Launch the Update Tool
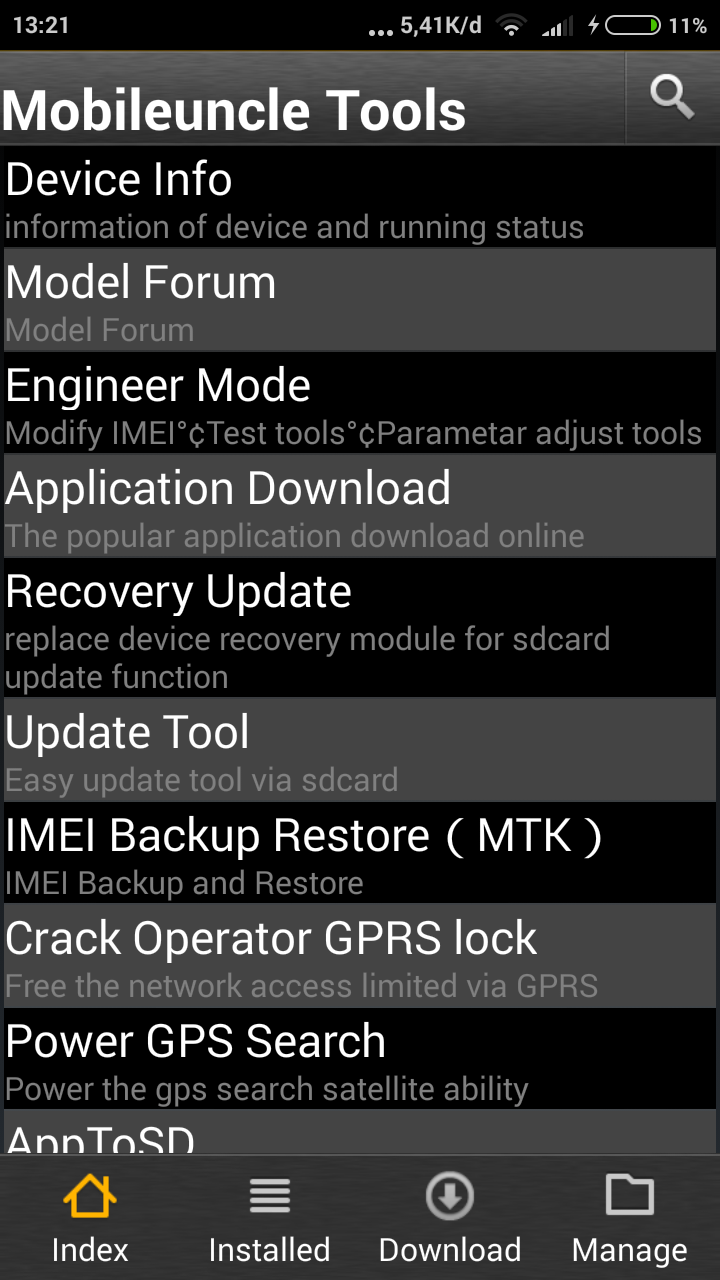This screenshot has height=1280, width=720. [x=360, y=751]
